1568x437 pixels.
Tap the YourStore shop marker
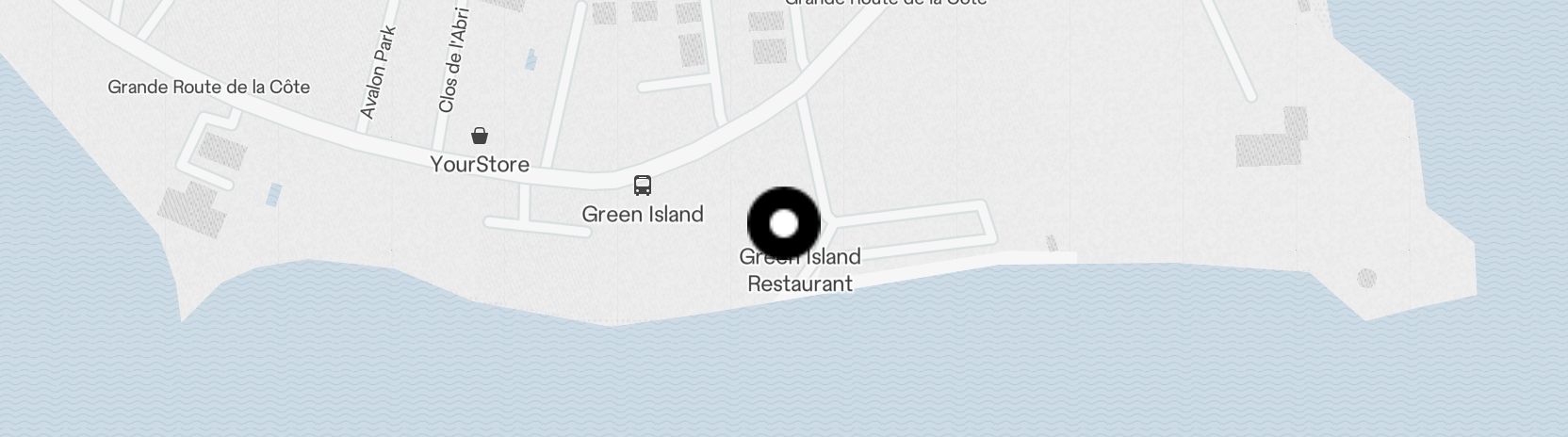[x=480, y=137]
